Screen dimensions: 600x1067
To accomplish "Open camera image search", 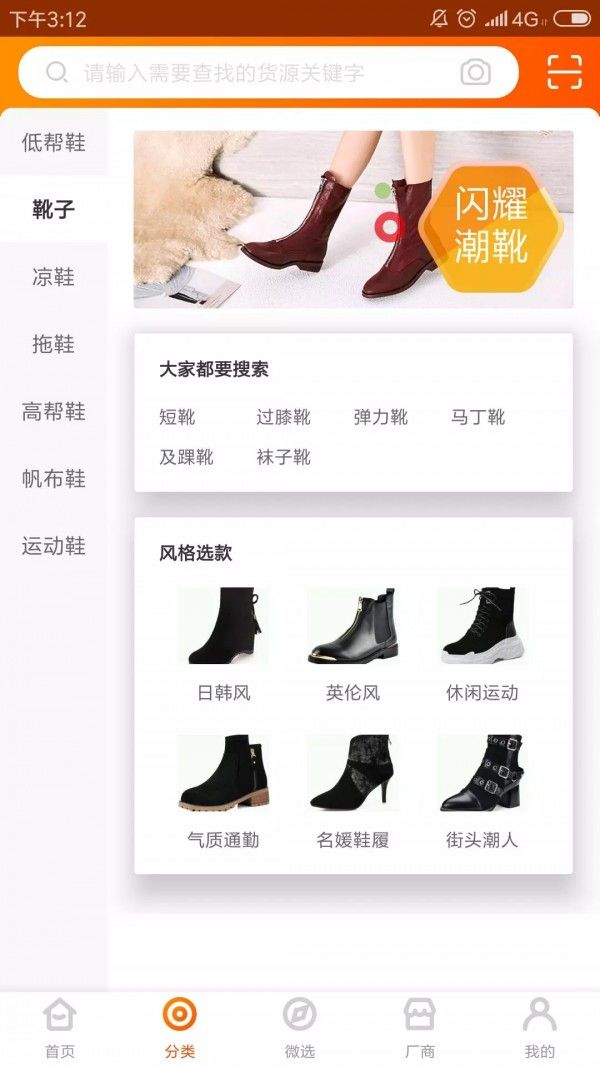I will [x=476, y=72].
